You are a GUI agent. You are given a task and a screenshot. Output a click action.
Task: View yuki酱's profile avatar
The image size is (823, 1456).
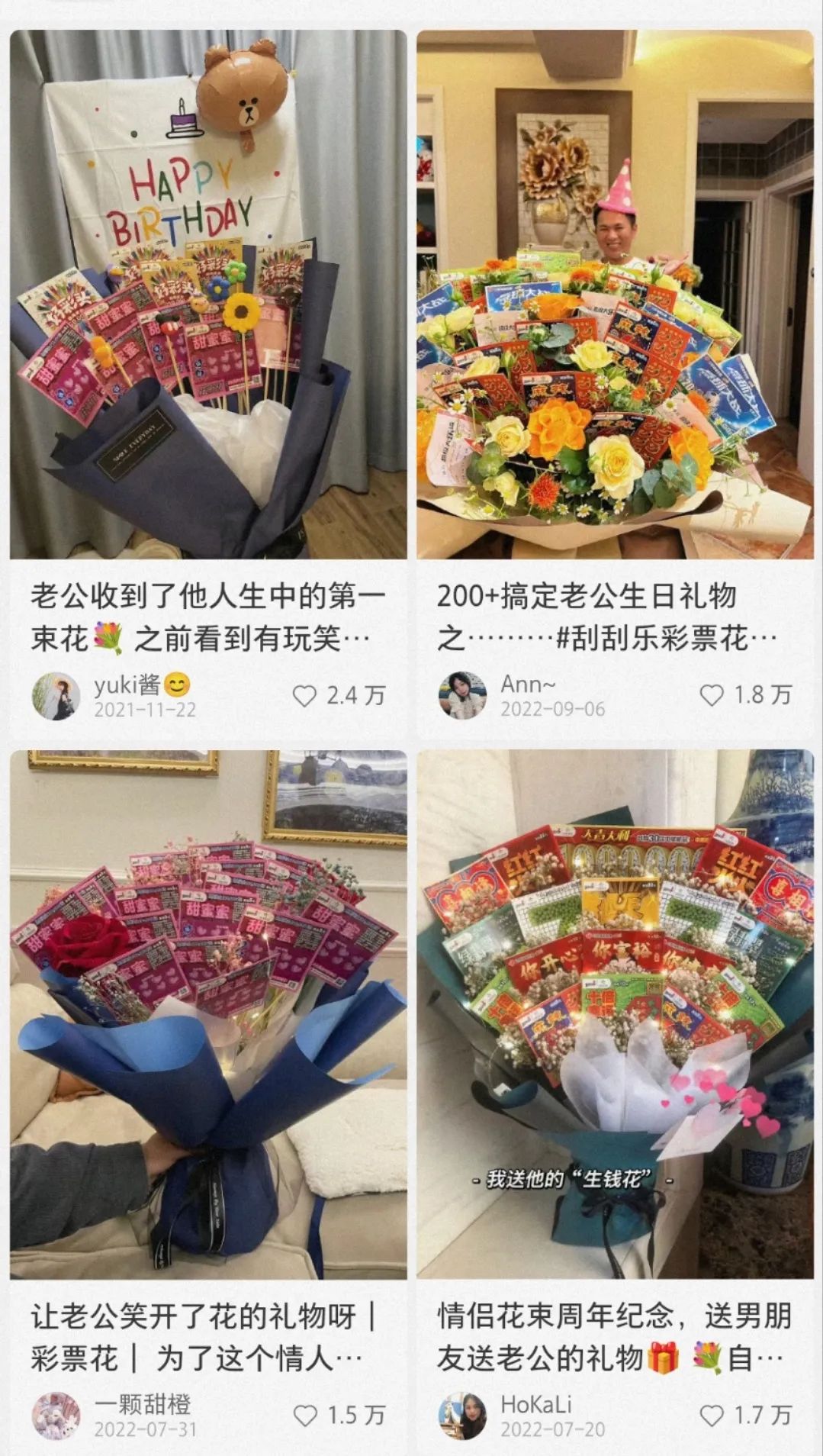click(56, 695)
